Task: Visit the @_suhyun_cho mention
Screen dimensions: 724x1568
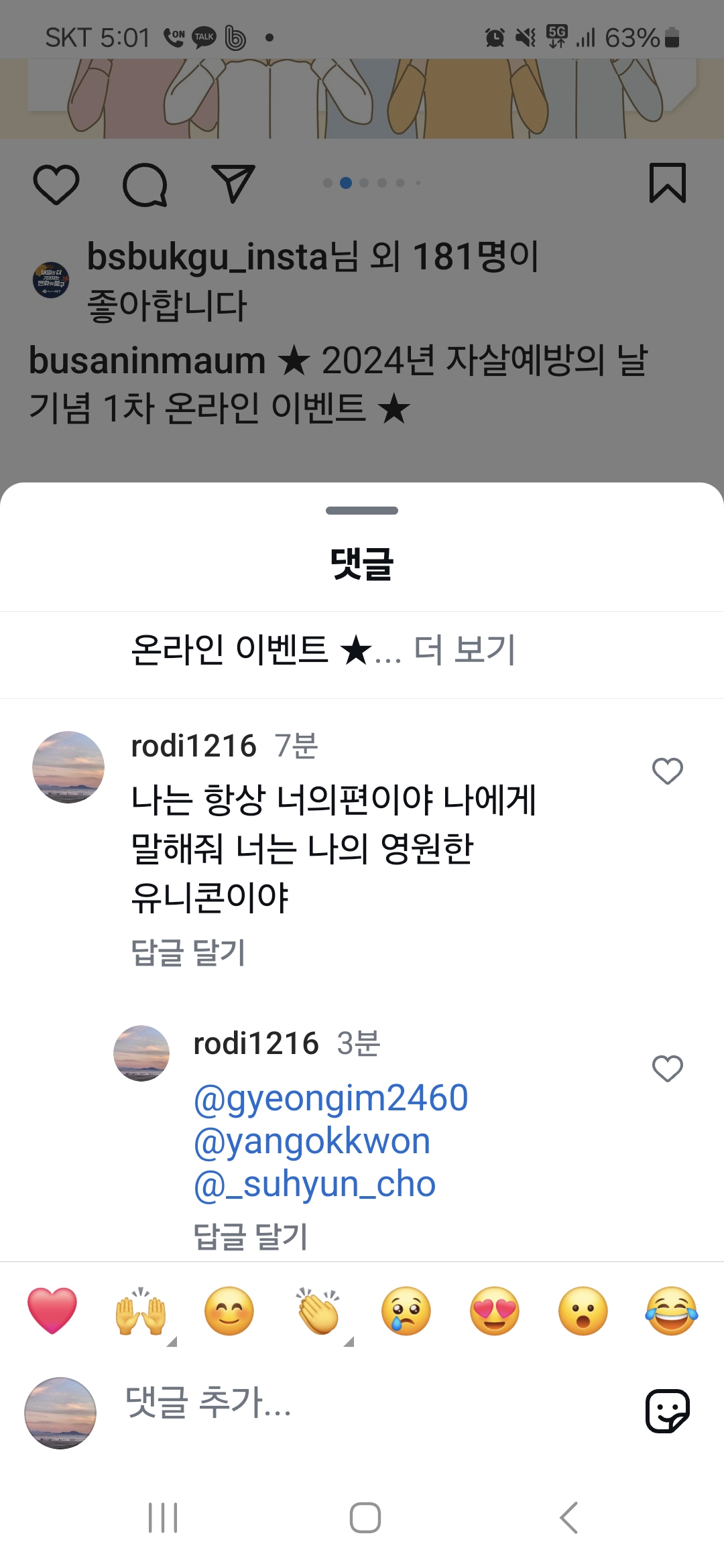Action: (x=314, y=1184)
